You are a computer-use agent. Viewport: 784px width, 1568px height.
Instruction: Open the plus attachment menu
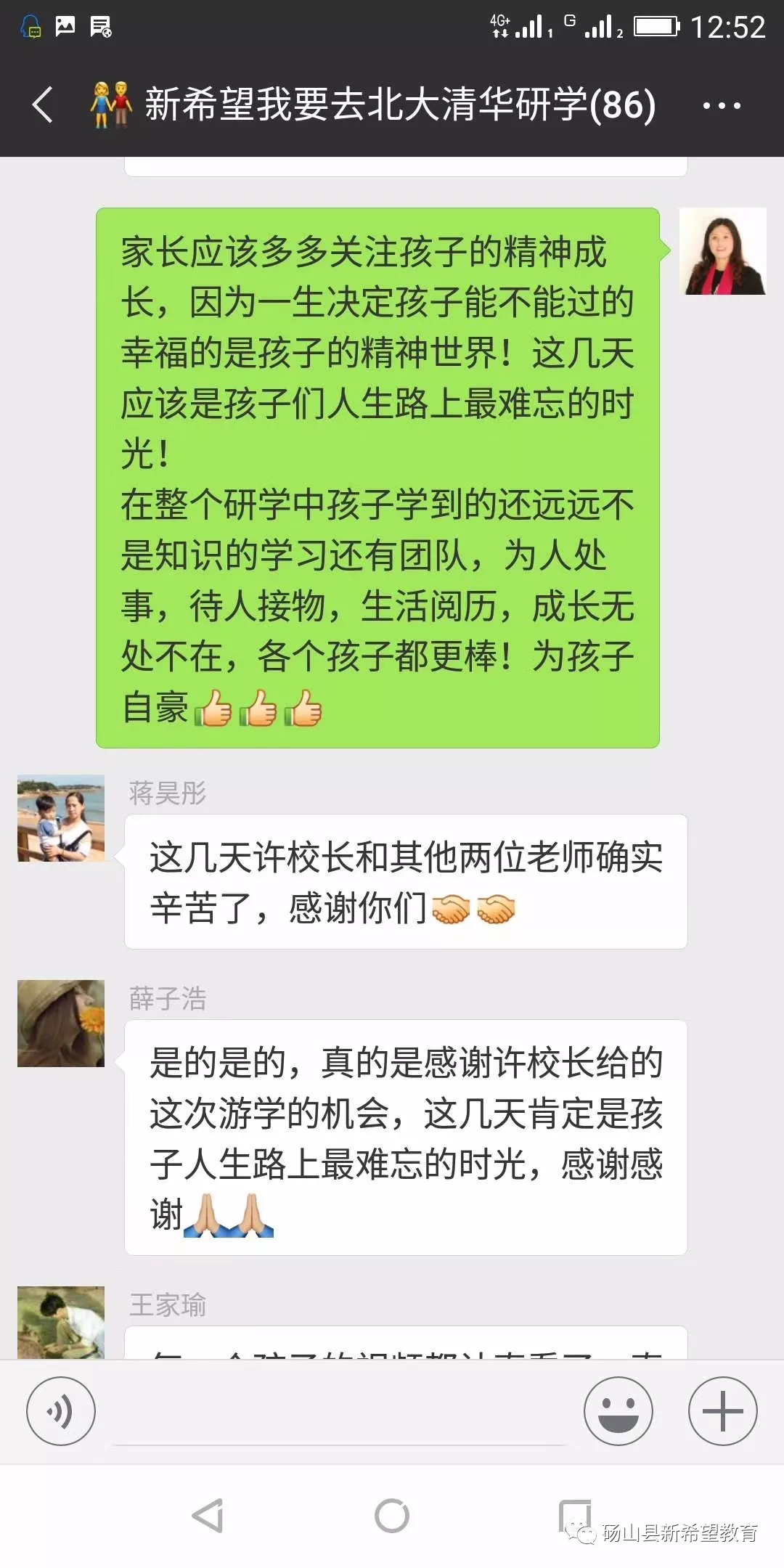pos(723,1411)
